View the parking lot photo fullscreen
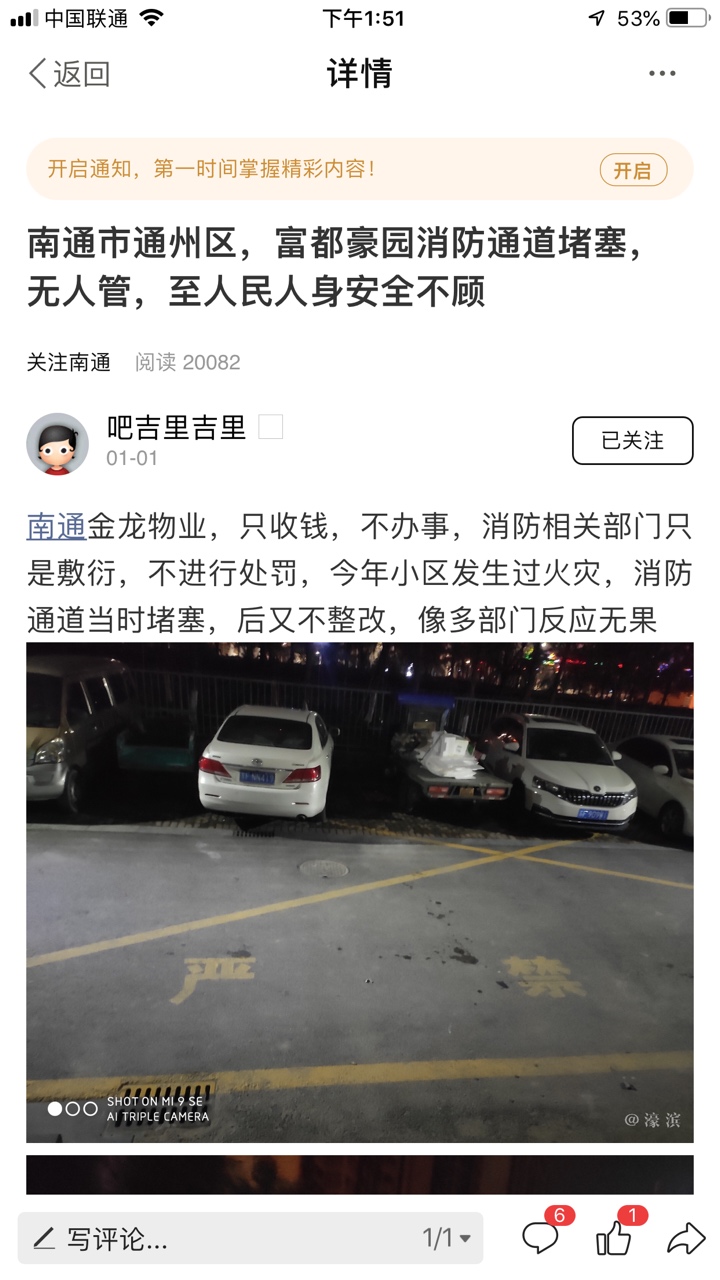 coord(360,892)
